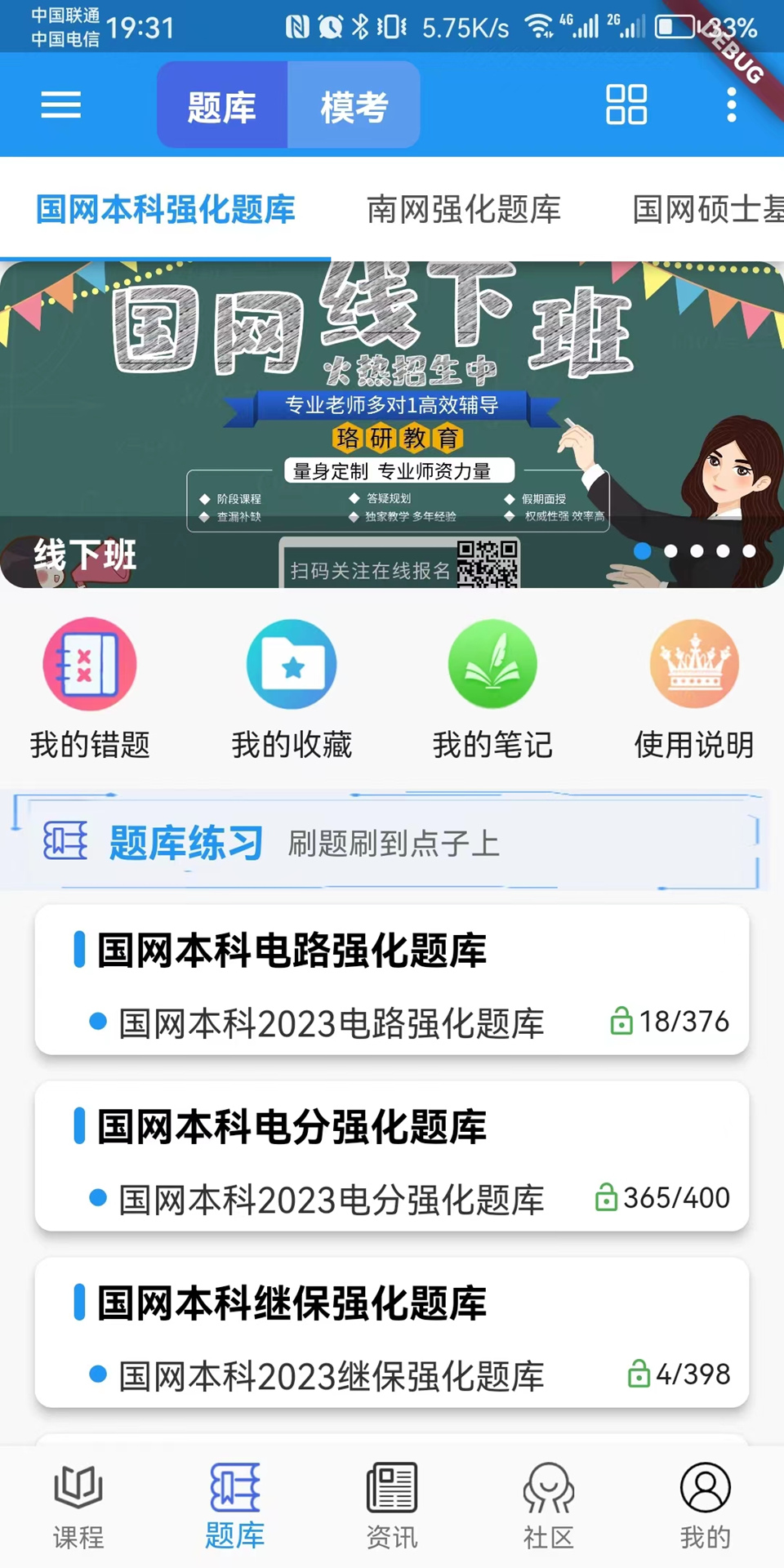Image resolution: width=784 pixels, height=1568 pixels.
Task: Select the 国网本科强化题库 tab
Action: point(166,210)
